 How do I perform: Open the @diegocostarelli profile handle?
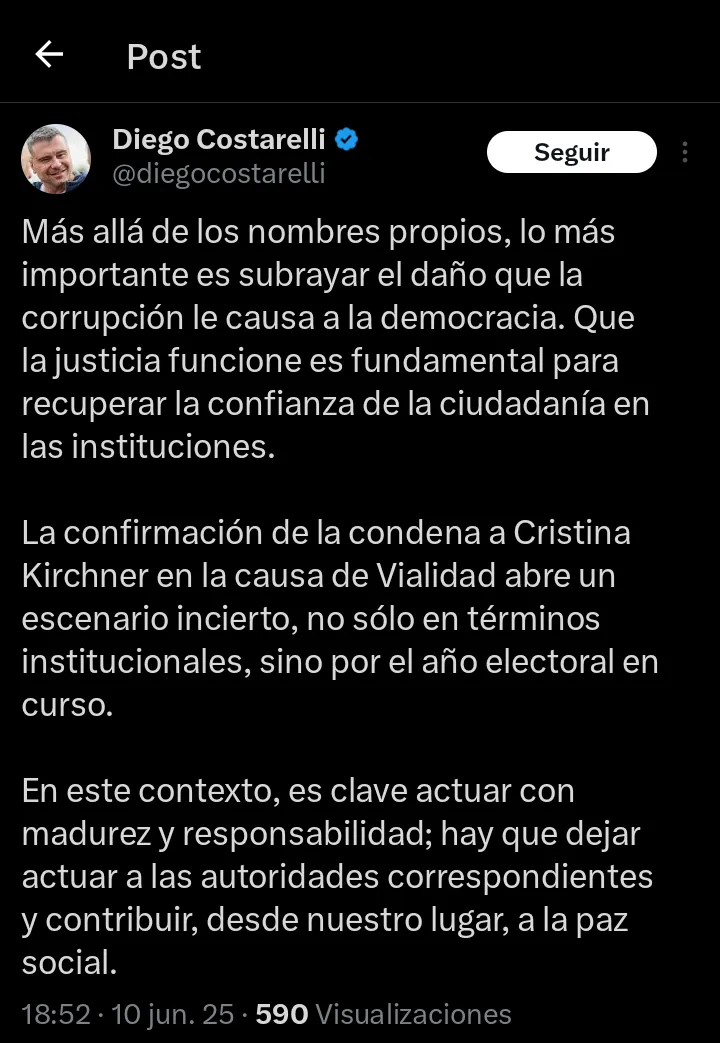tap(219, 173)
